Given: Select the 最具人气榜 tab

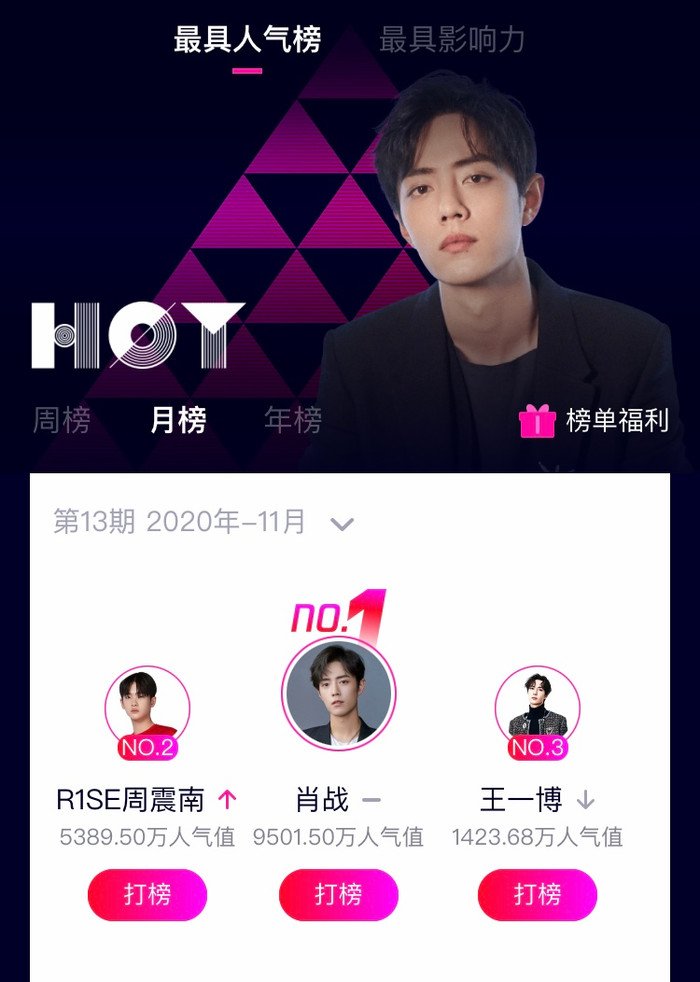Looking at the screenshot, I should click(x=247, y=41).
